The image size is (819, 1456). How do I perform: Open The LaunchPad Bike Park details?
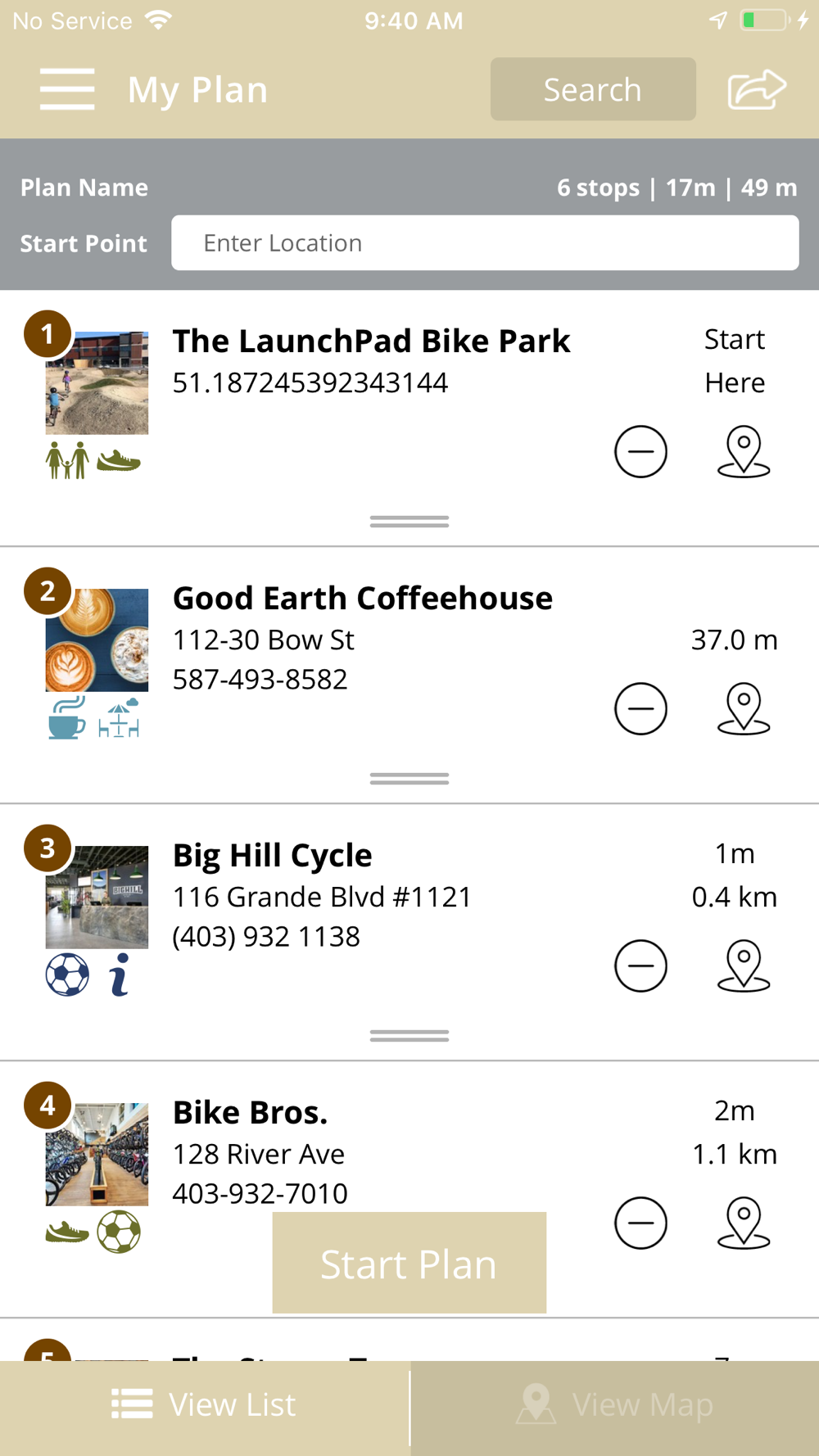click(371, 341)
